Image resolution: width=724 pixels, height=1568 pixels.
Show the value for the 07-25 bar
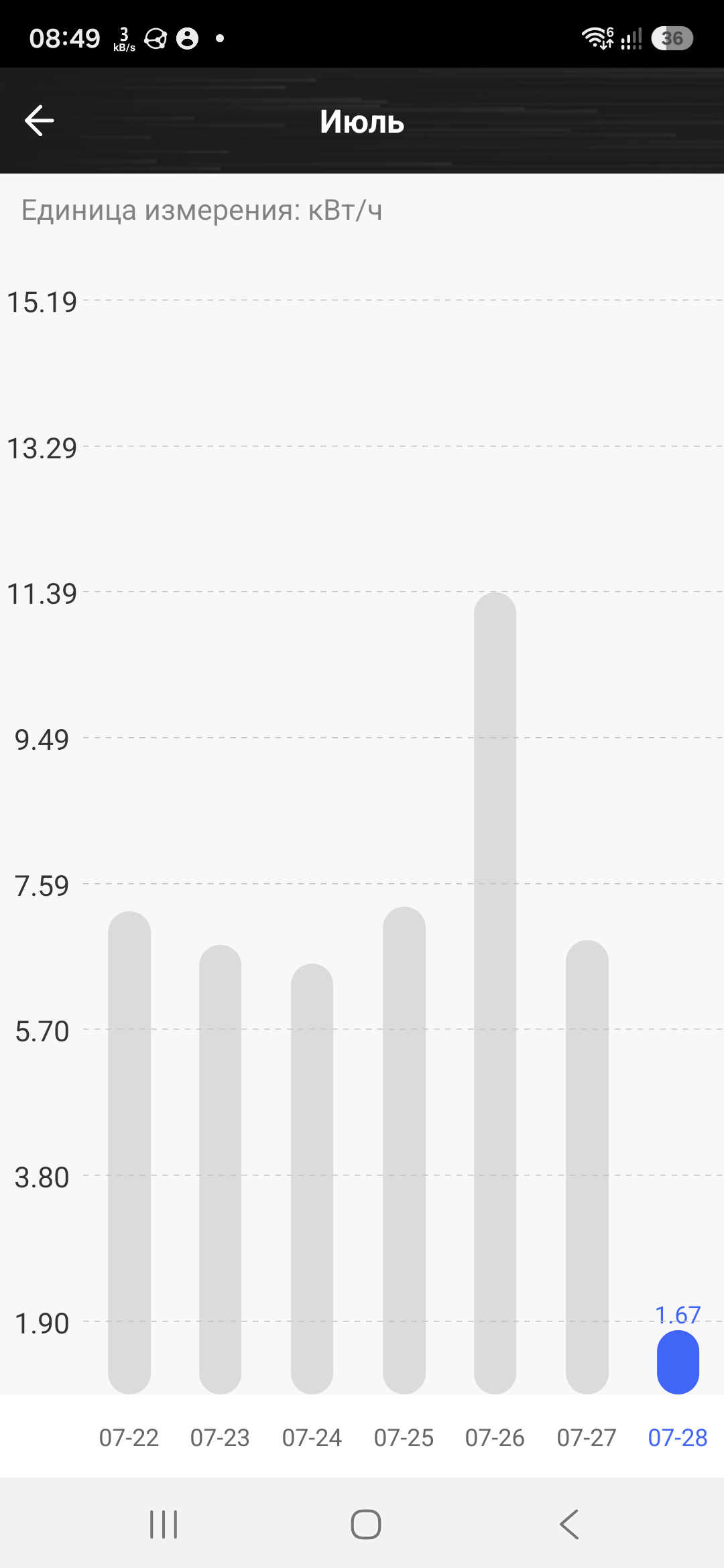(x=404, y=1150)
